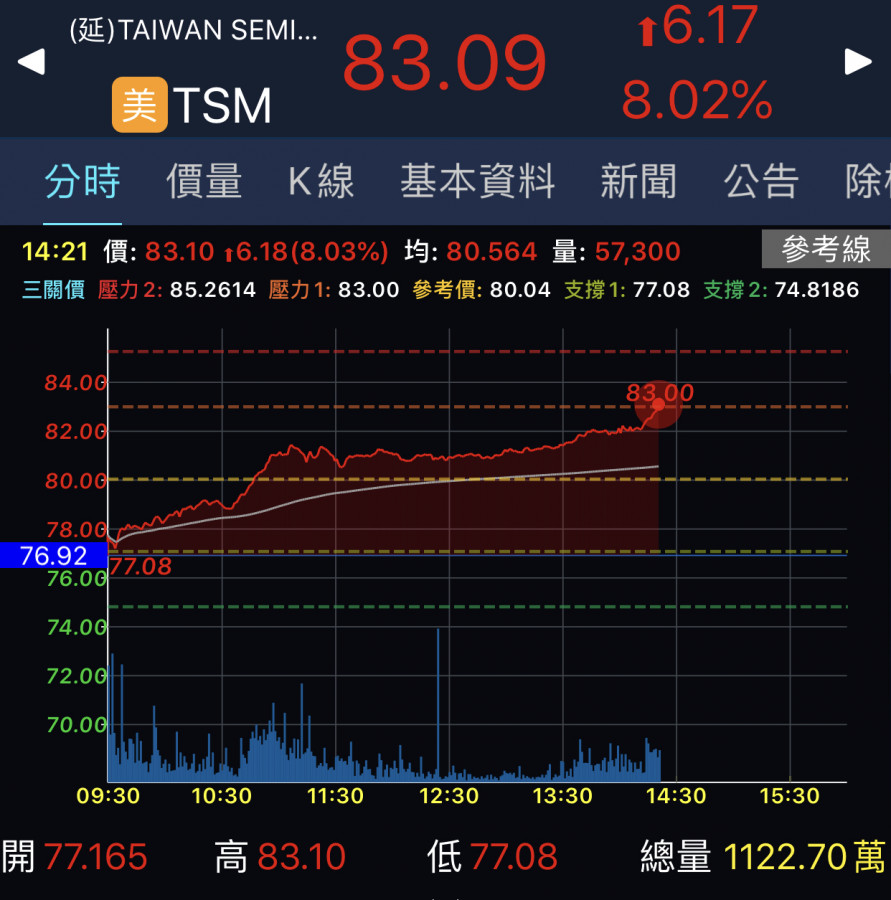Go to the next stock with right arrow

[x=858, y=62]
